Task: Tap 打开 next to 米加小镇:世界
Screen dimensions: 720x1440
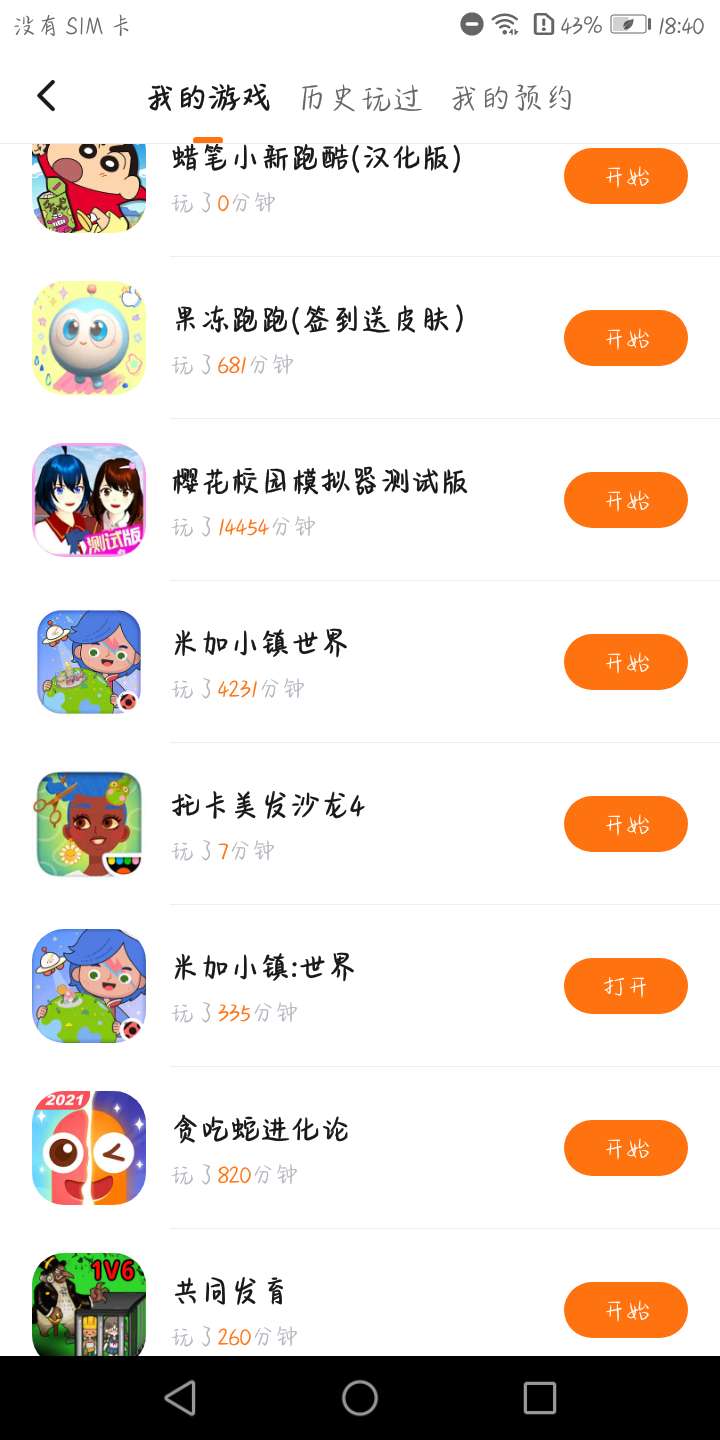Action: 625,986
